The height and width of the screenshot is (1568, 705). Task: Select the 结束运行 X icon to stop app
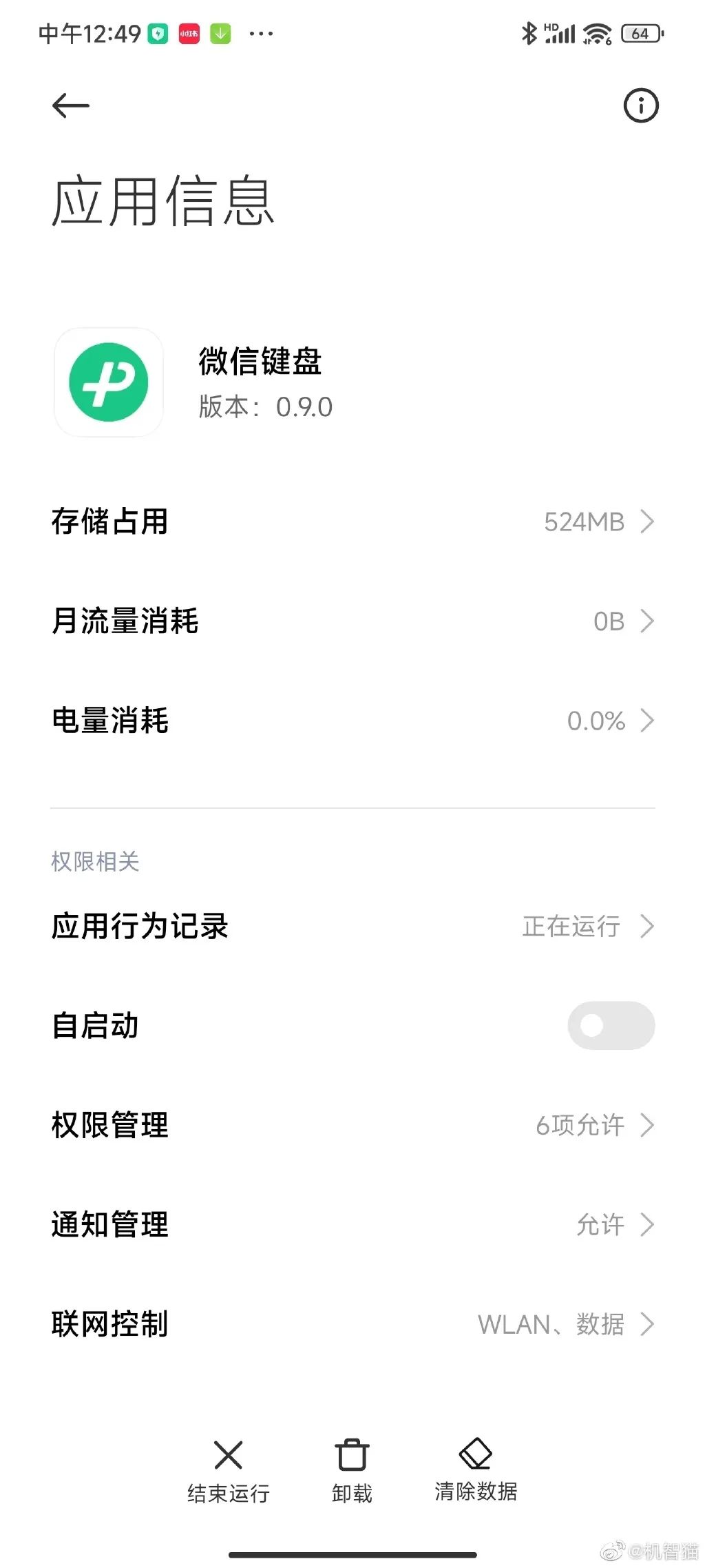[228, 1455]
